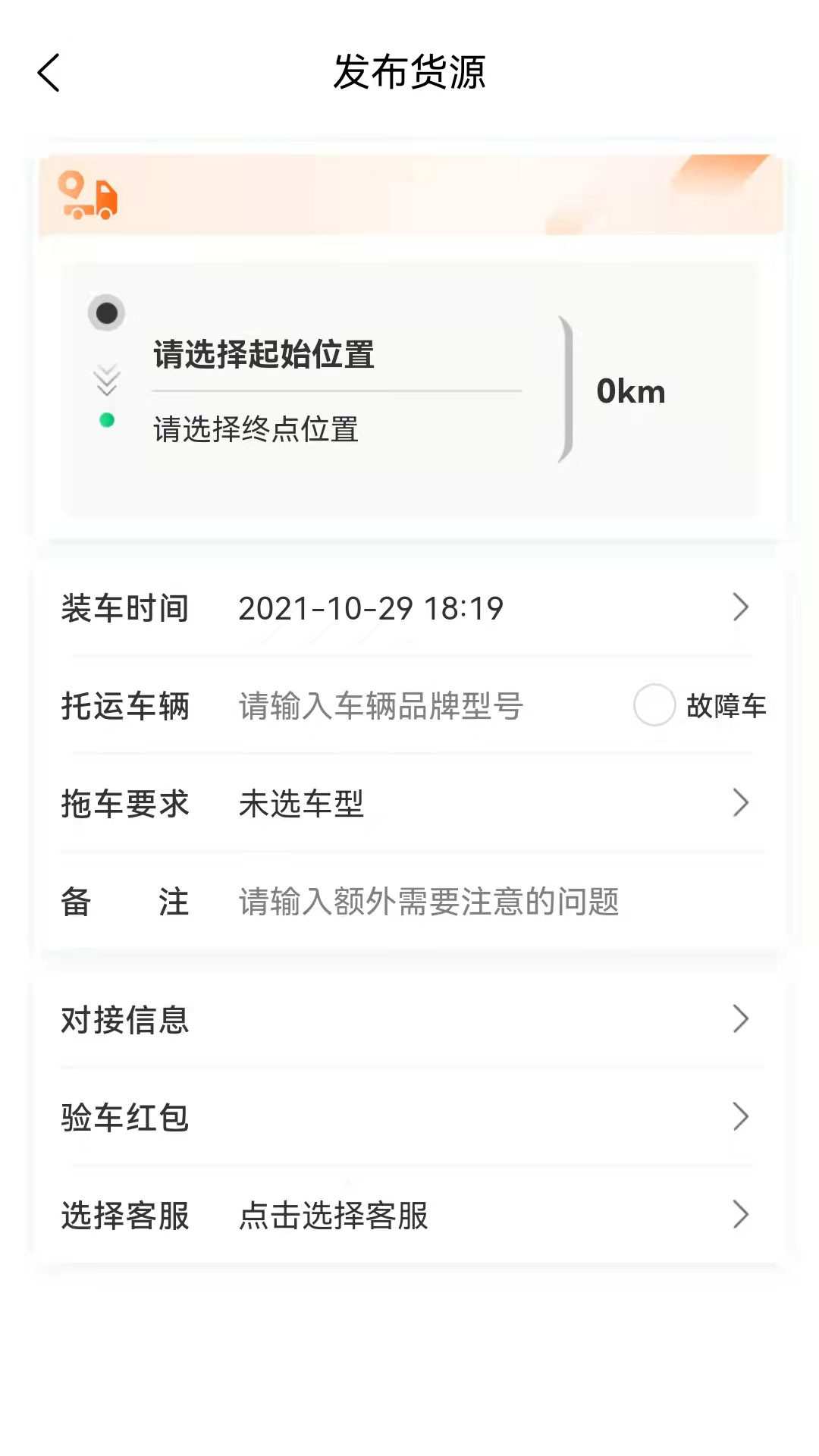819x1456 pixels.
Task: Enable the 故障车 faulty vehicle option
Action: (726, 705)
